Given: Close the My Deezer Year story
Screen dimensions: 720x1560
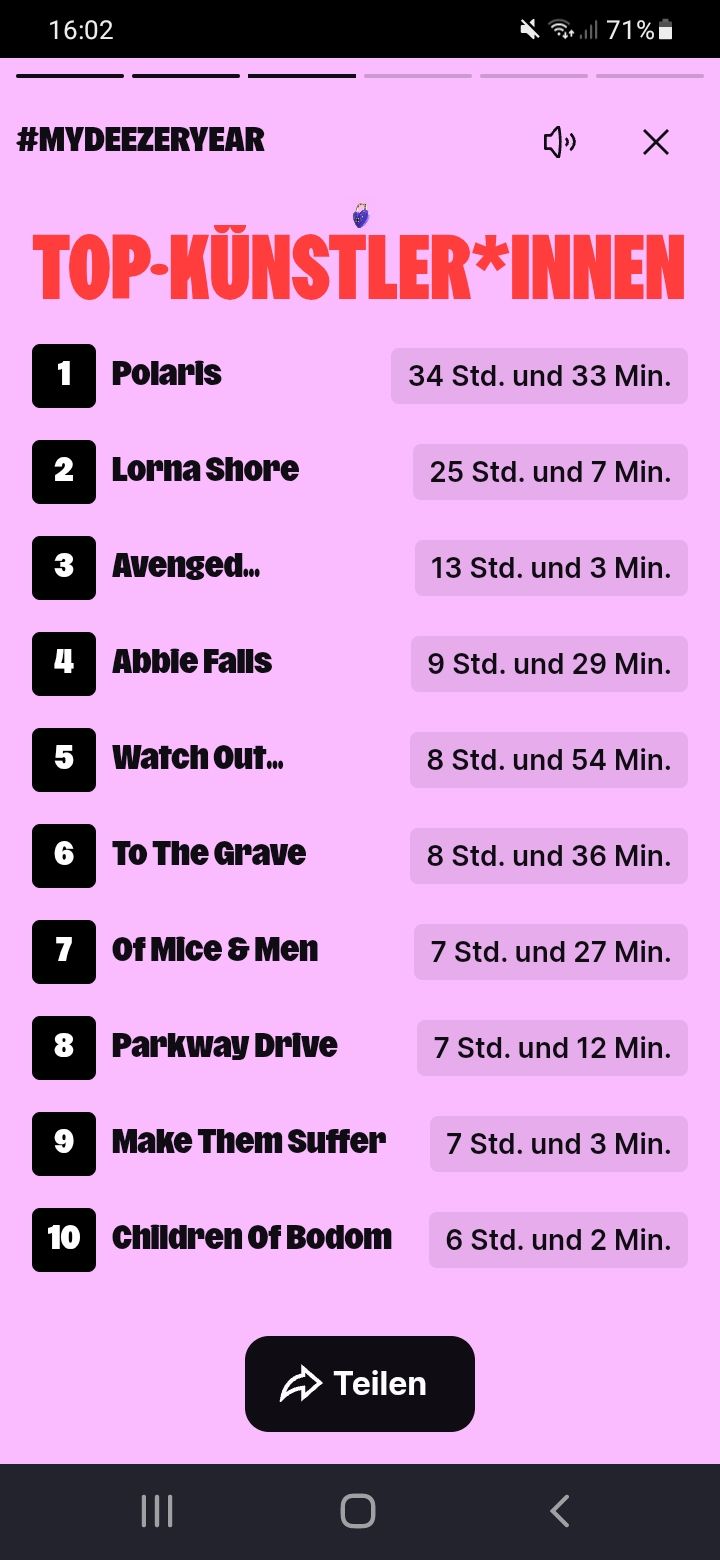Looking at the screenshot, I should point(656,142).
